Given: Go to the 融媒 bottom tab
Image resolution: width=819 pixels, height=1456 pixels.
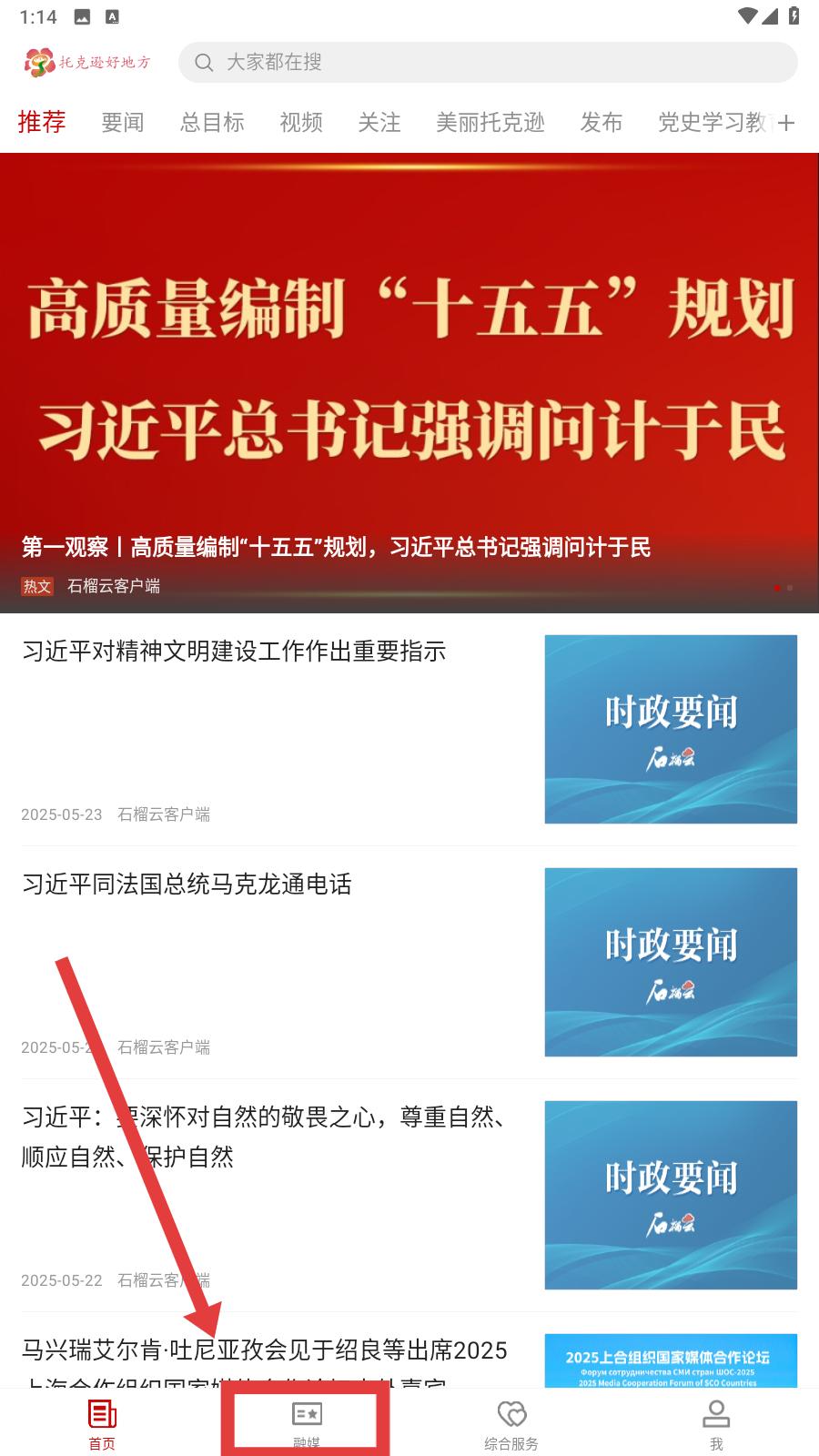Looking at the screenshot, I should point(307,1424).
